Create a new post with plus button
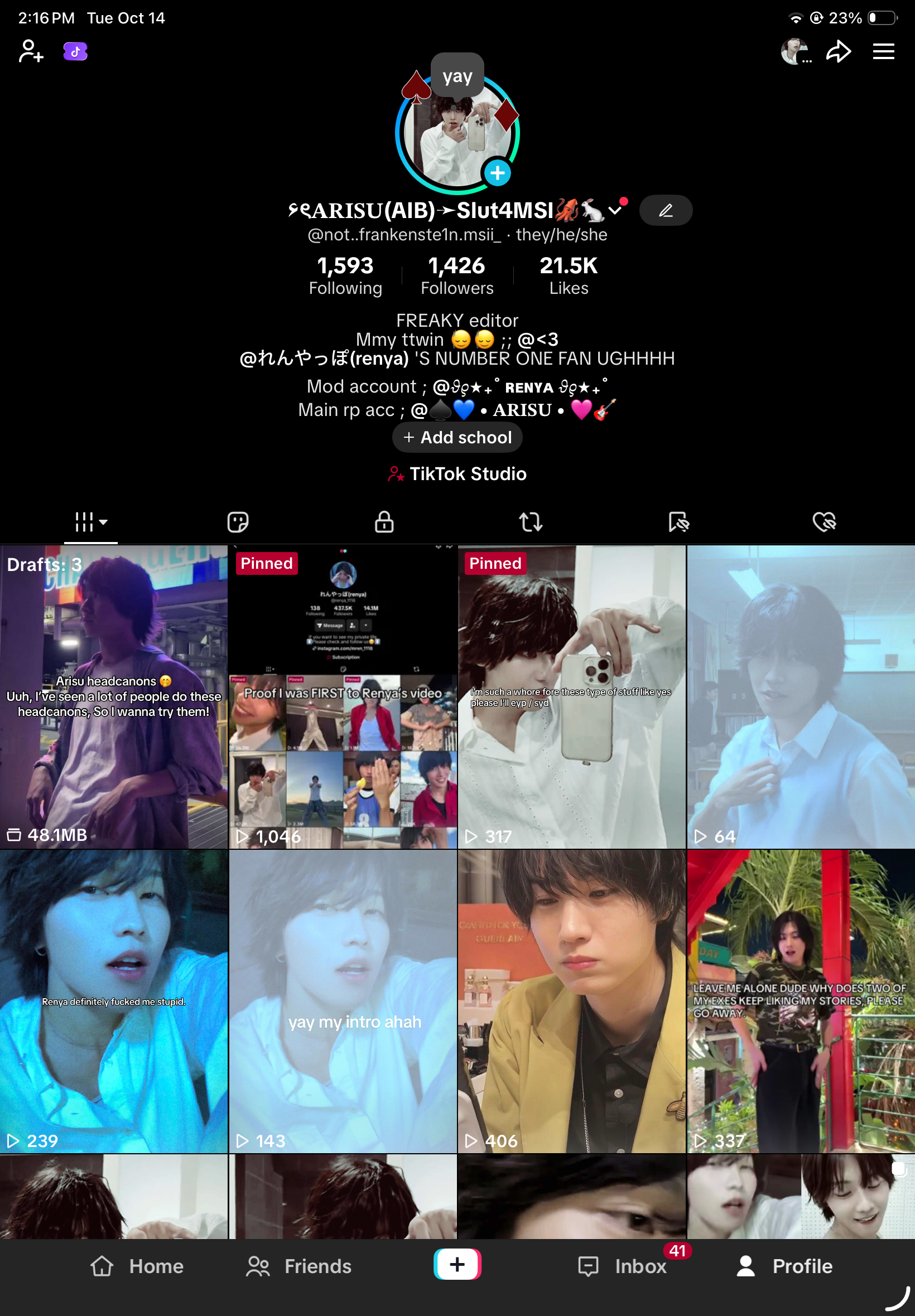Viewport: 915px width, 1316px height. (x=457, y=1265)
